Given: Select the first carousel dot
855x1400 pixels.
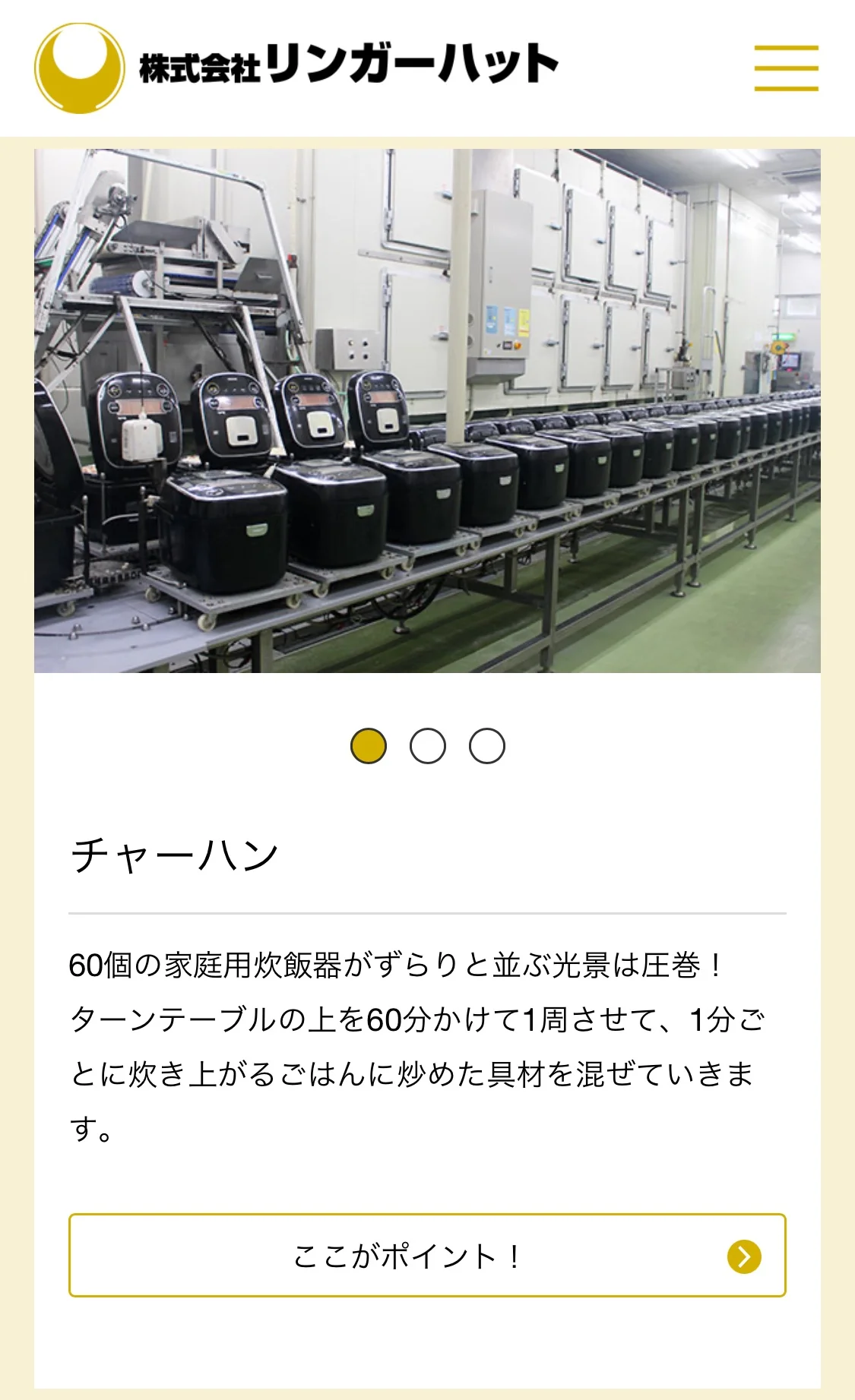Looking at the screenshot, I should pyautogui.click(x=369, y=746).
